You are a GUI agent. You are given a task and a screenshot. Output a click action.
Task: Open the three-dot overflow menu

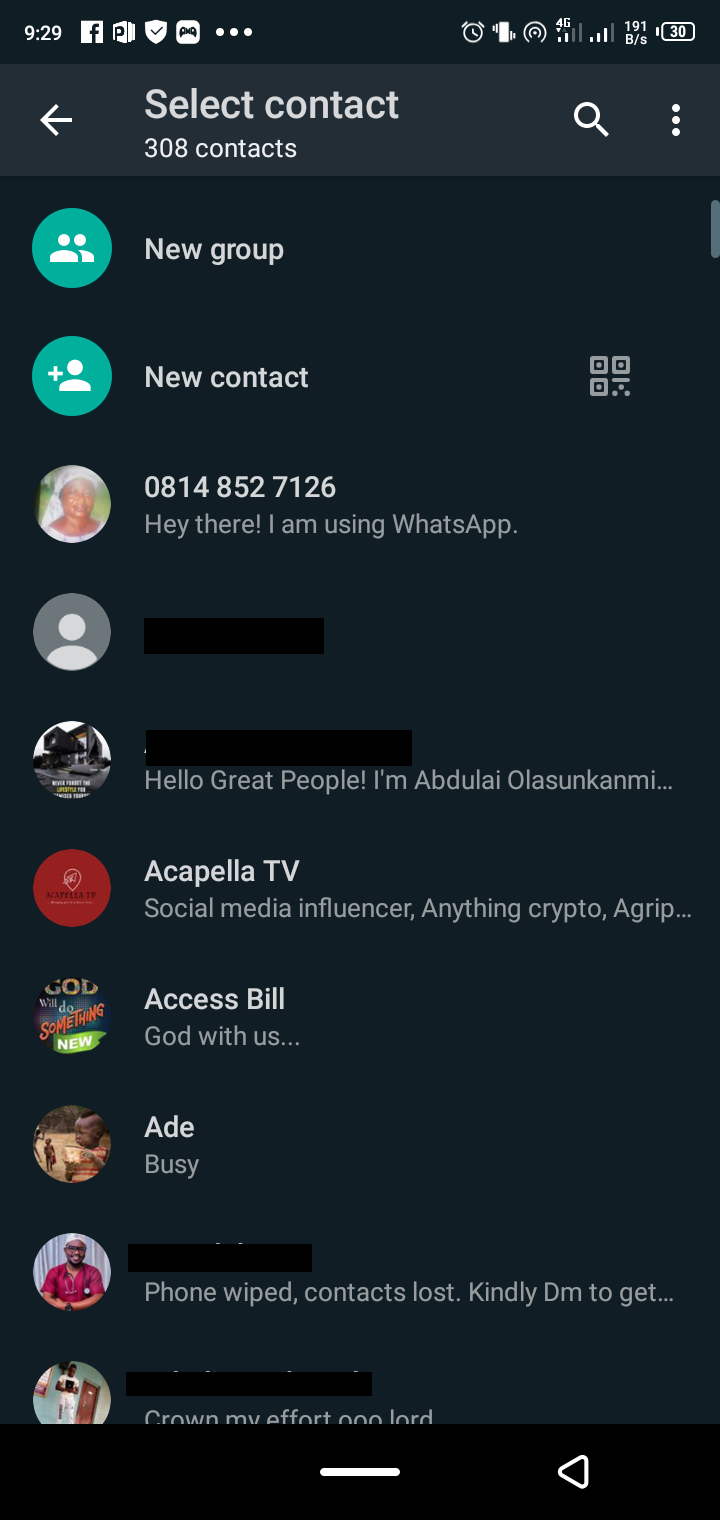676,119
